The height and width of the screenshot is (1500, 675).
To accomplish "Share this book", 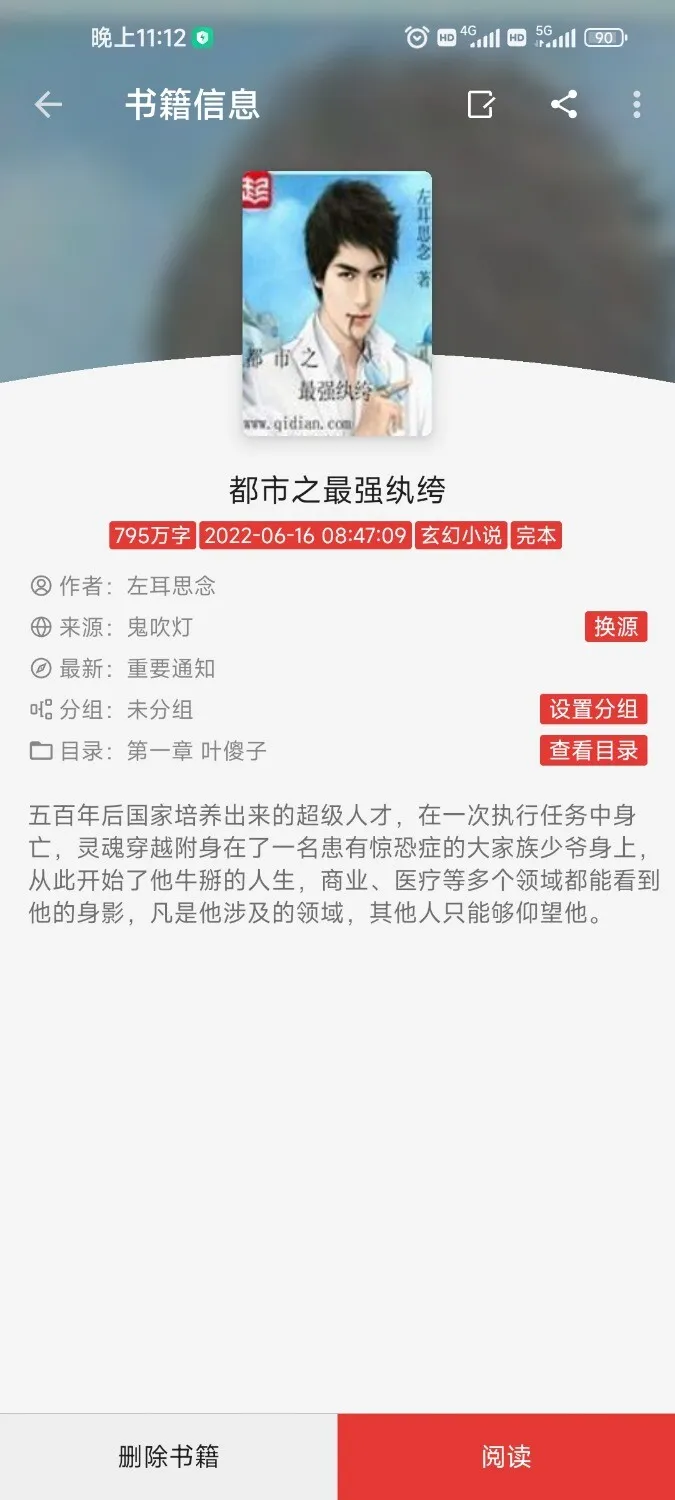I will point(564,105).
